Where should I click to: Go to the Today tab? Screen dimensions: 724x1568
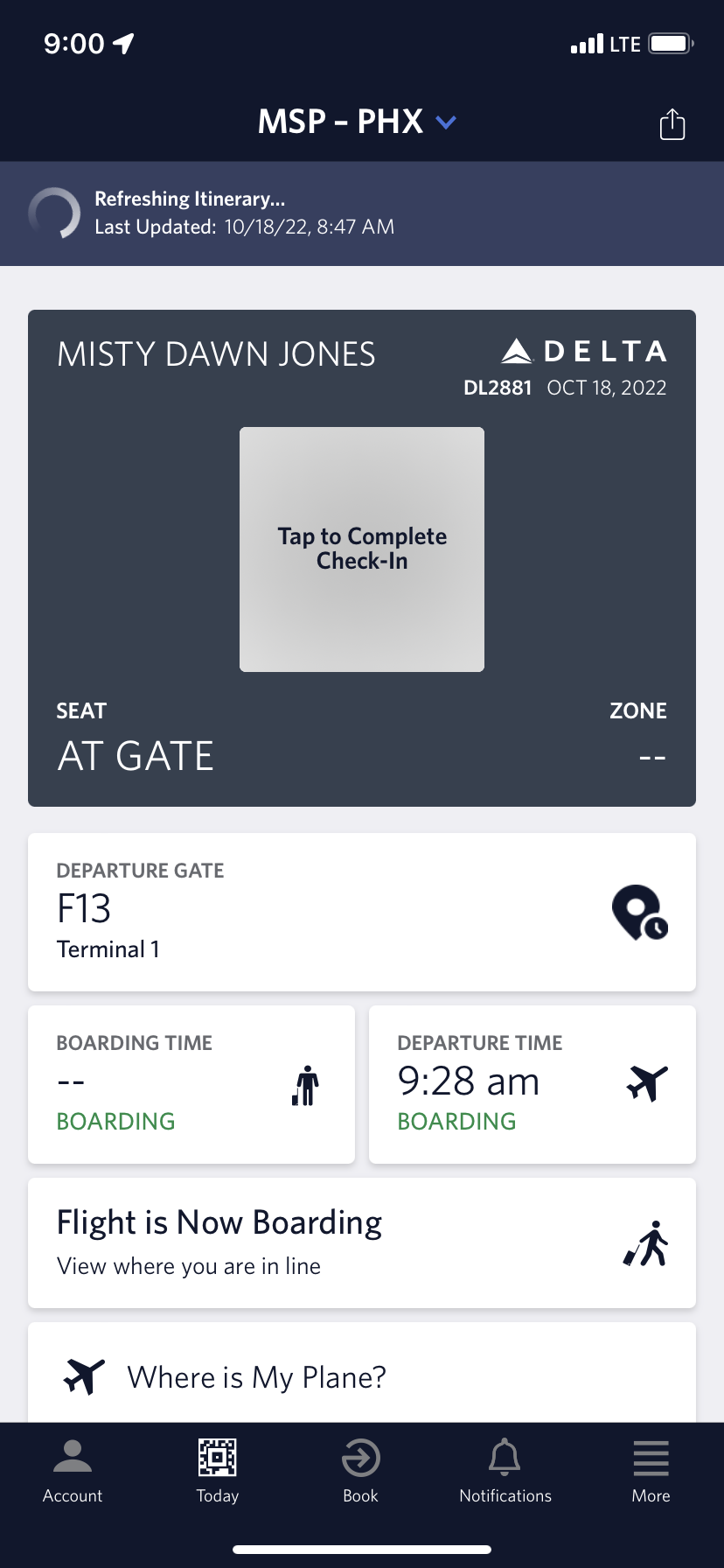point(218,1471)
